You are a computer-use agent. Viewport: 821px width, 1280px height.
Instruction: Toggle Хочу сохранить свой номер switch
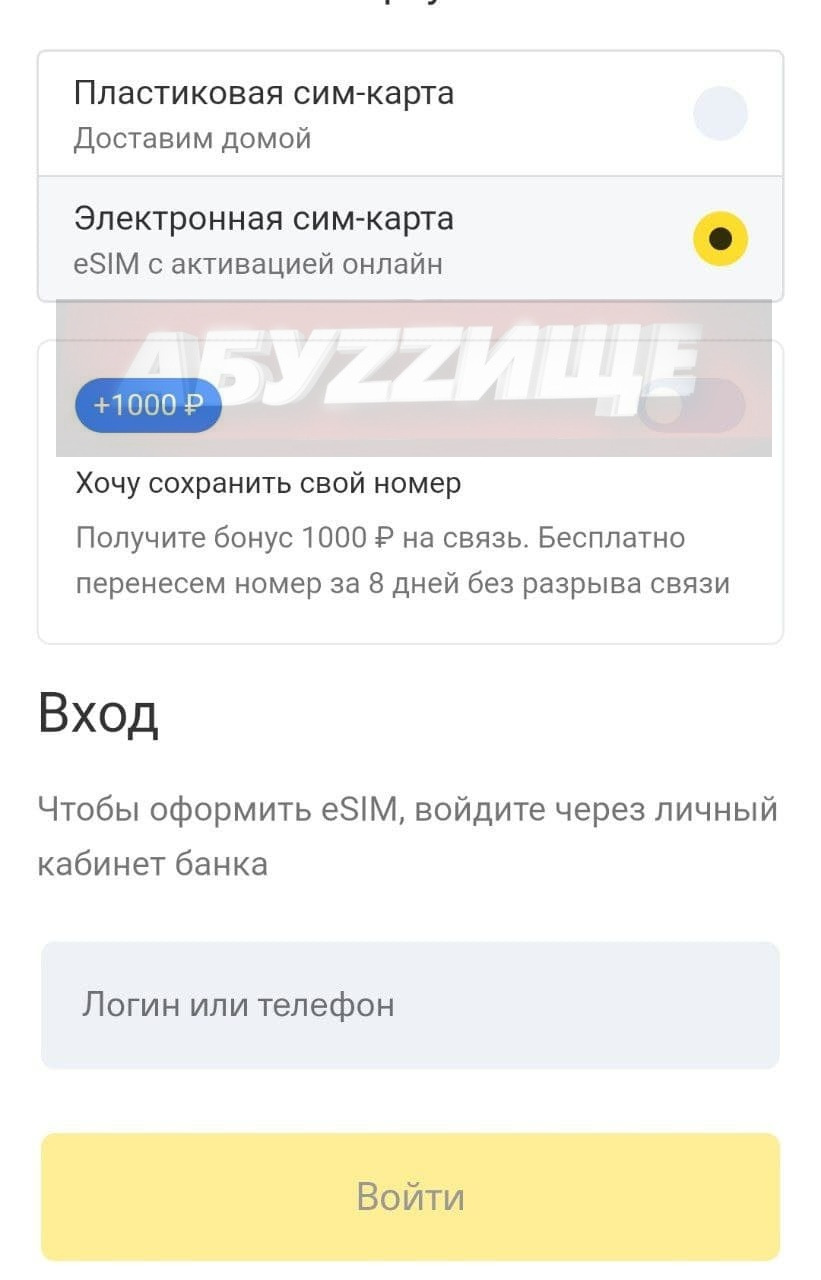coord(691,406)
